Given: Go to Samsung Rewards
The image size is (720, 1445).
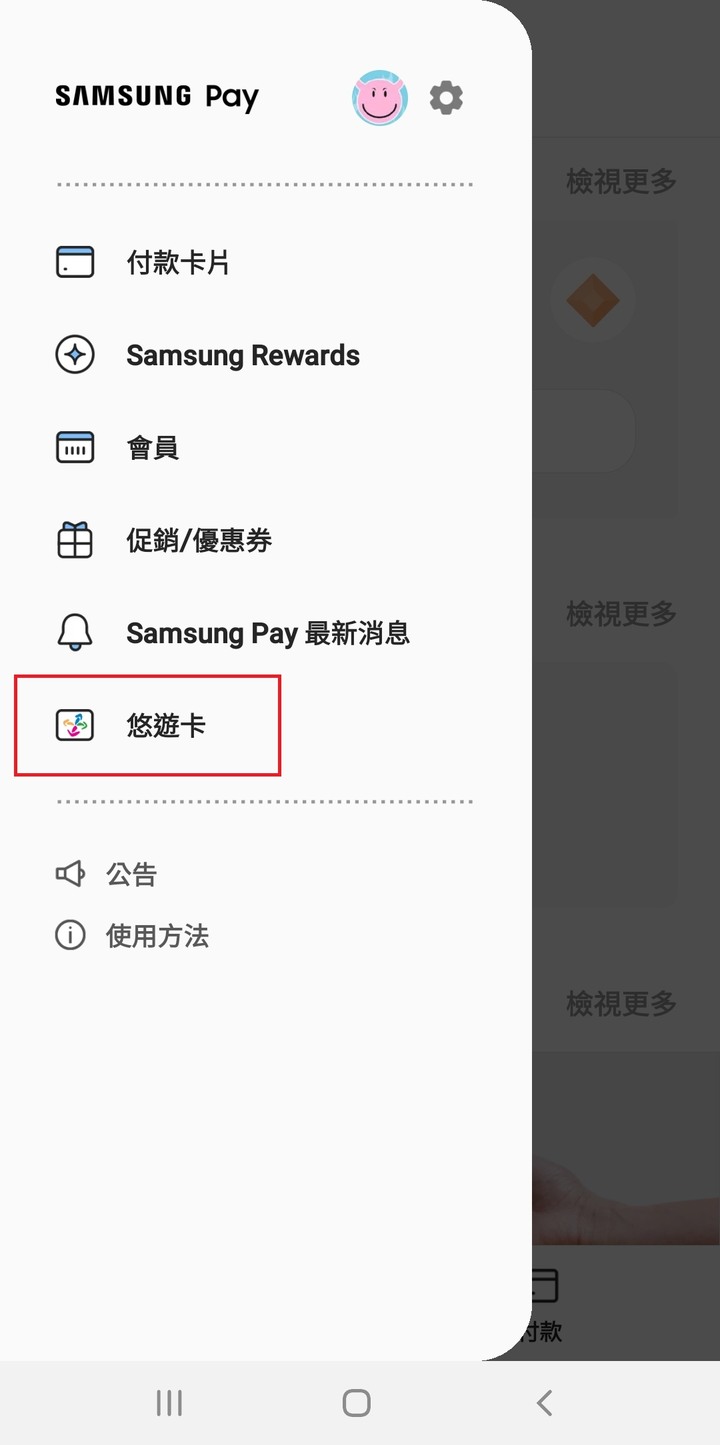Looking at the screenshot, I should [242, 355].
